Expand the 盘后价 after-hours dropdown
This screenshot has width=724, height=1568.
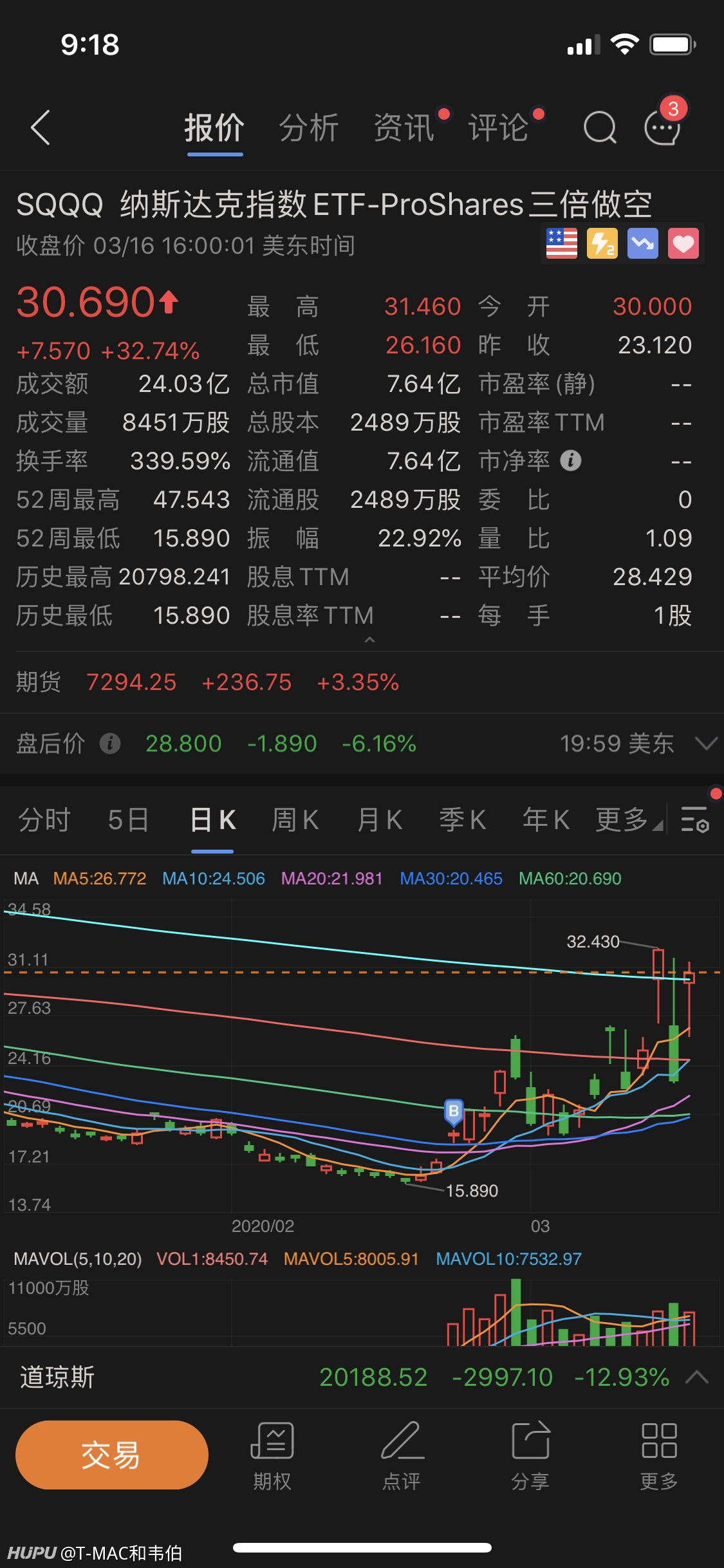point(706,744)
